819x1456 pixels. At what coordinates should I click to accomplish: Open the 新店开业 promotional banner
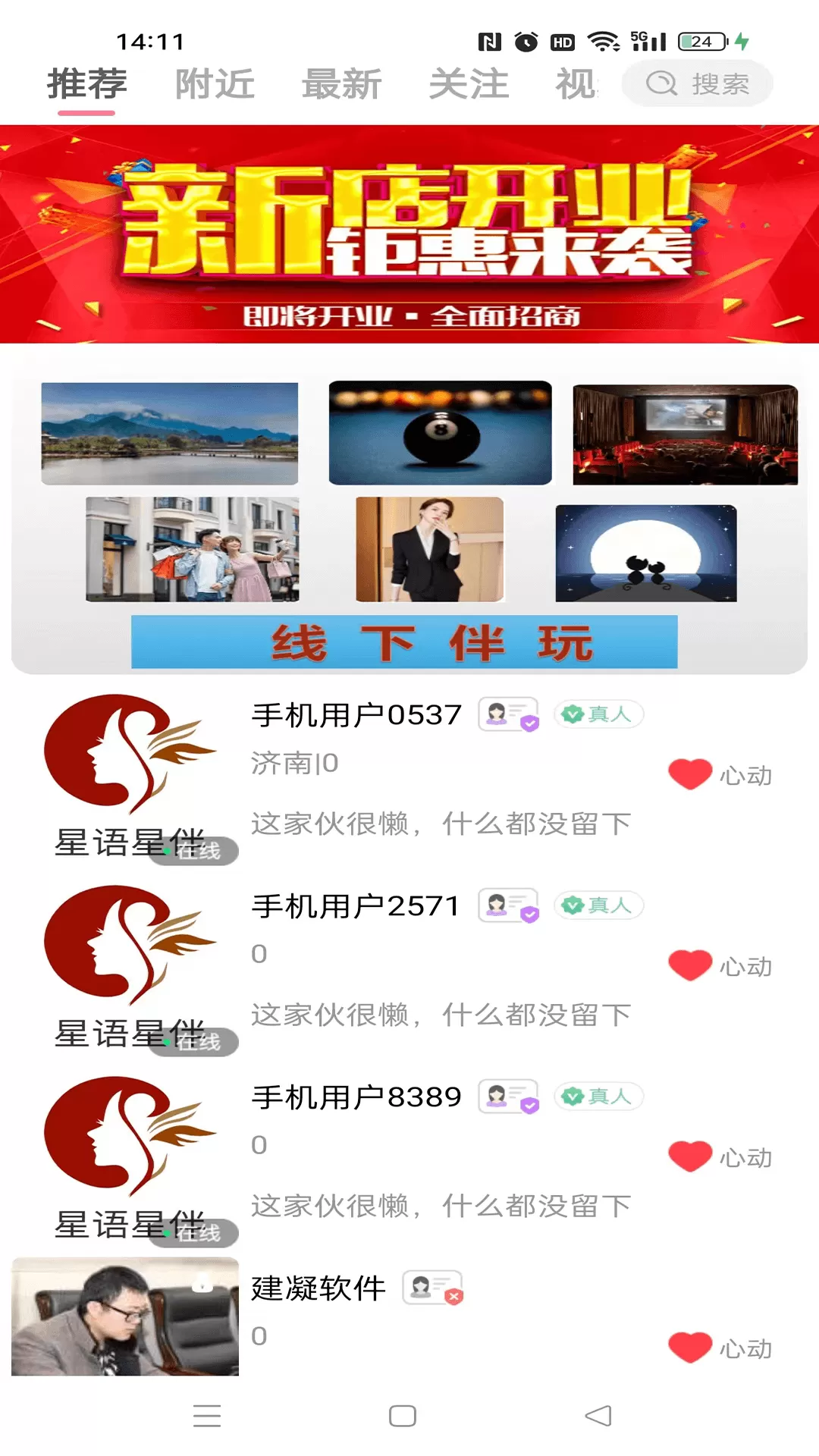click(409, 234)
